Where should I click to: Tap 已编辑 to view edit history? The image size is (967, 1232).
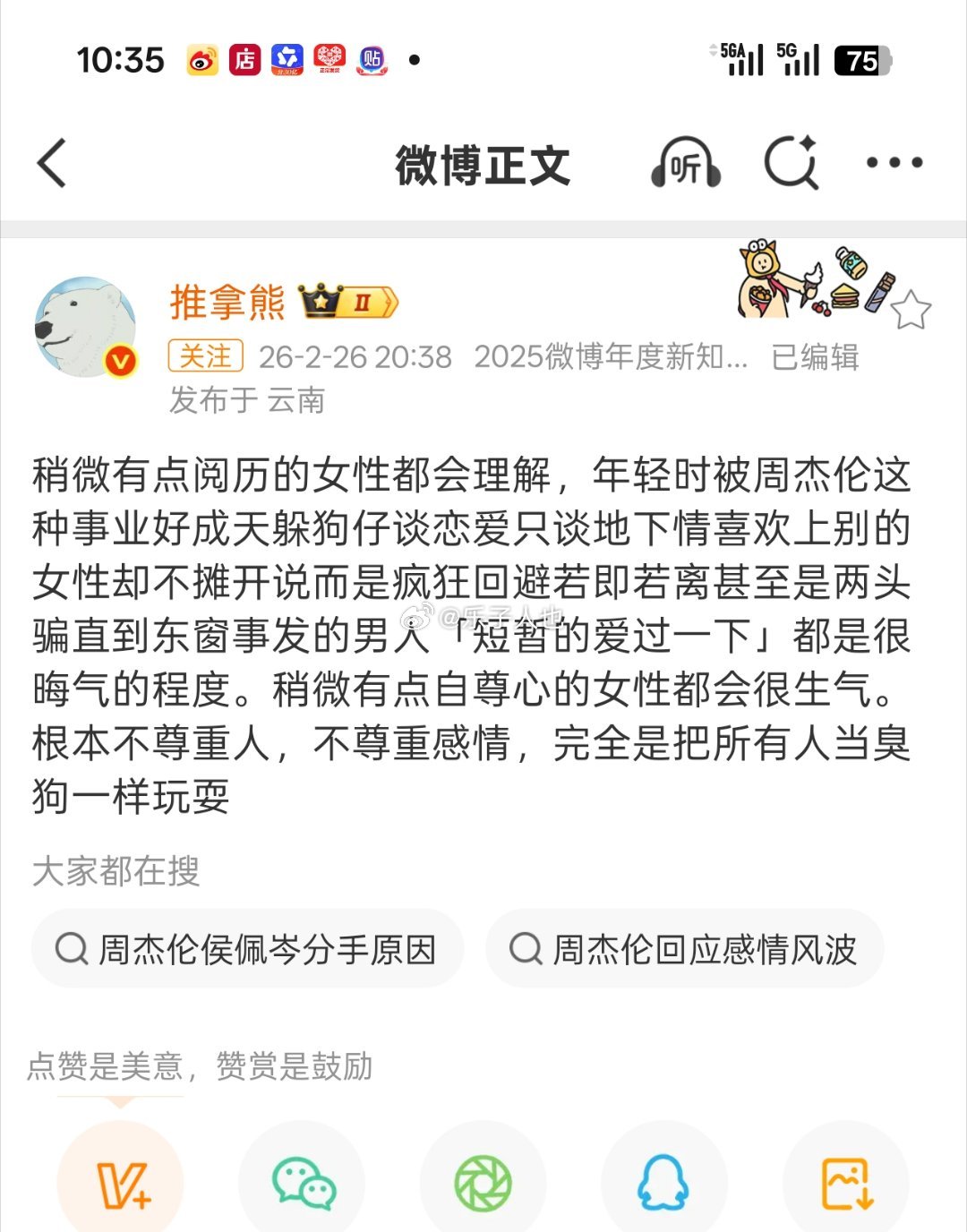point(815,356)
